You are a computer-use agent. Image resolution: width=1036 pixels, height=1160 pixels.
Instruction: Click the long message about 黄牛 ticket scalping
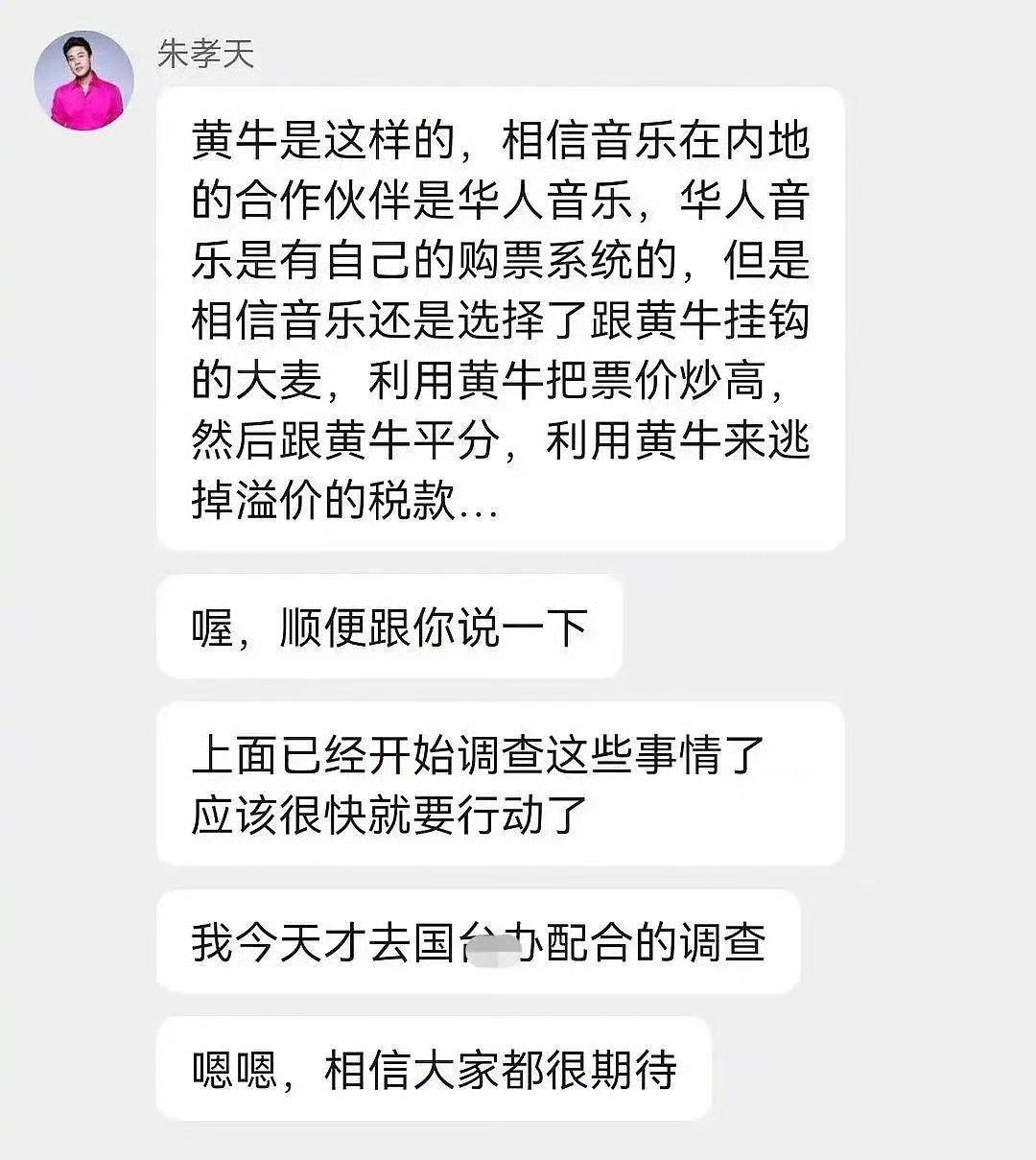[x=499, y=317]
